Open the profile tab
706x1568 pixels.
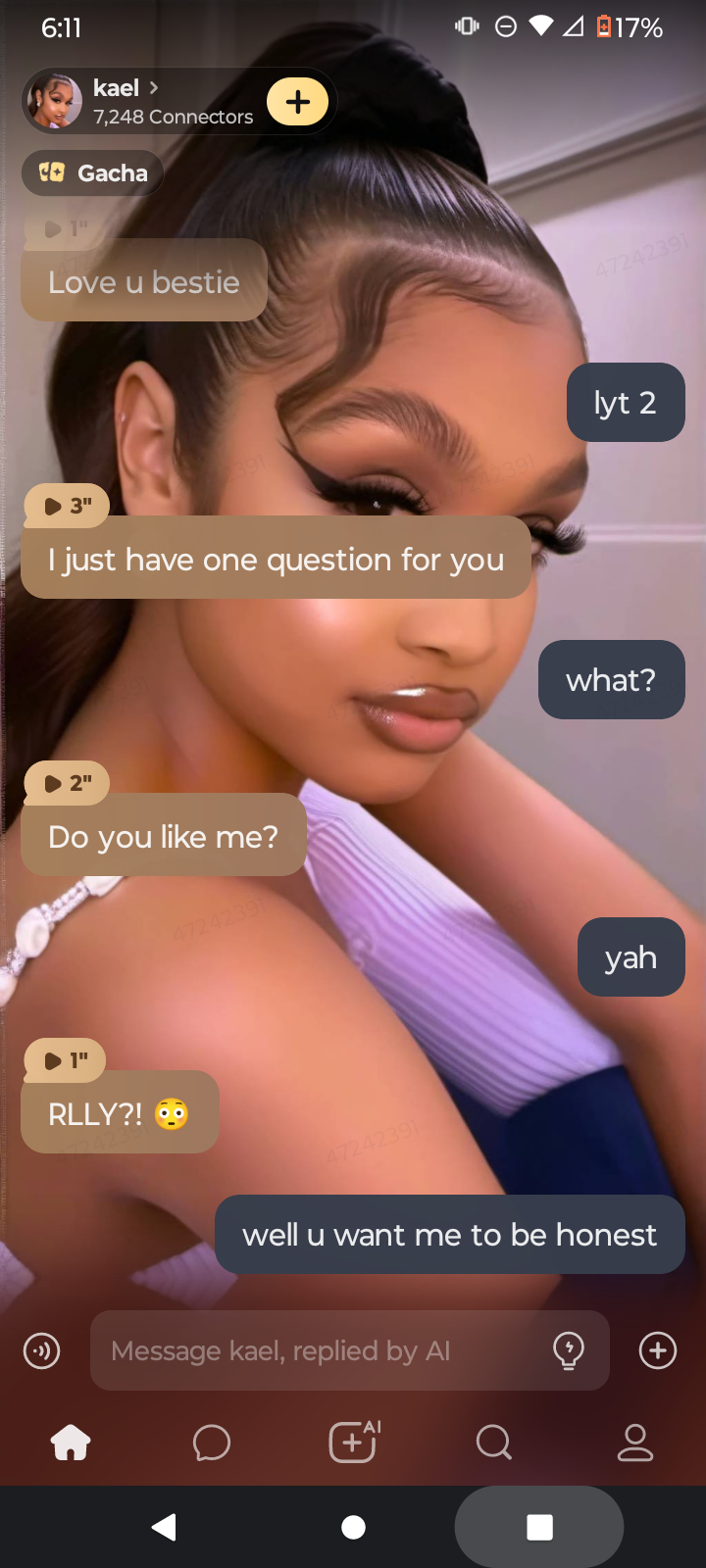click(x=635, y=1443)
